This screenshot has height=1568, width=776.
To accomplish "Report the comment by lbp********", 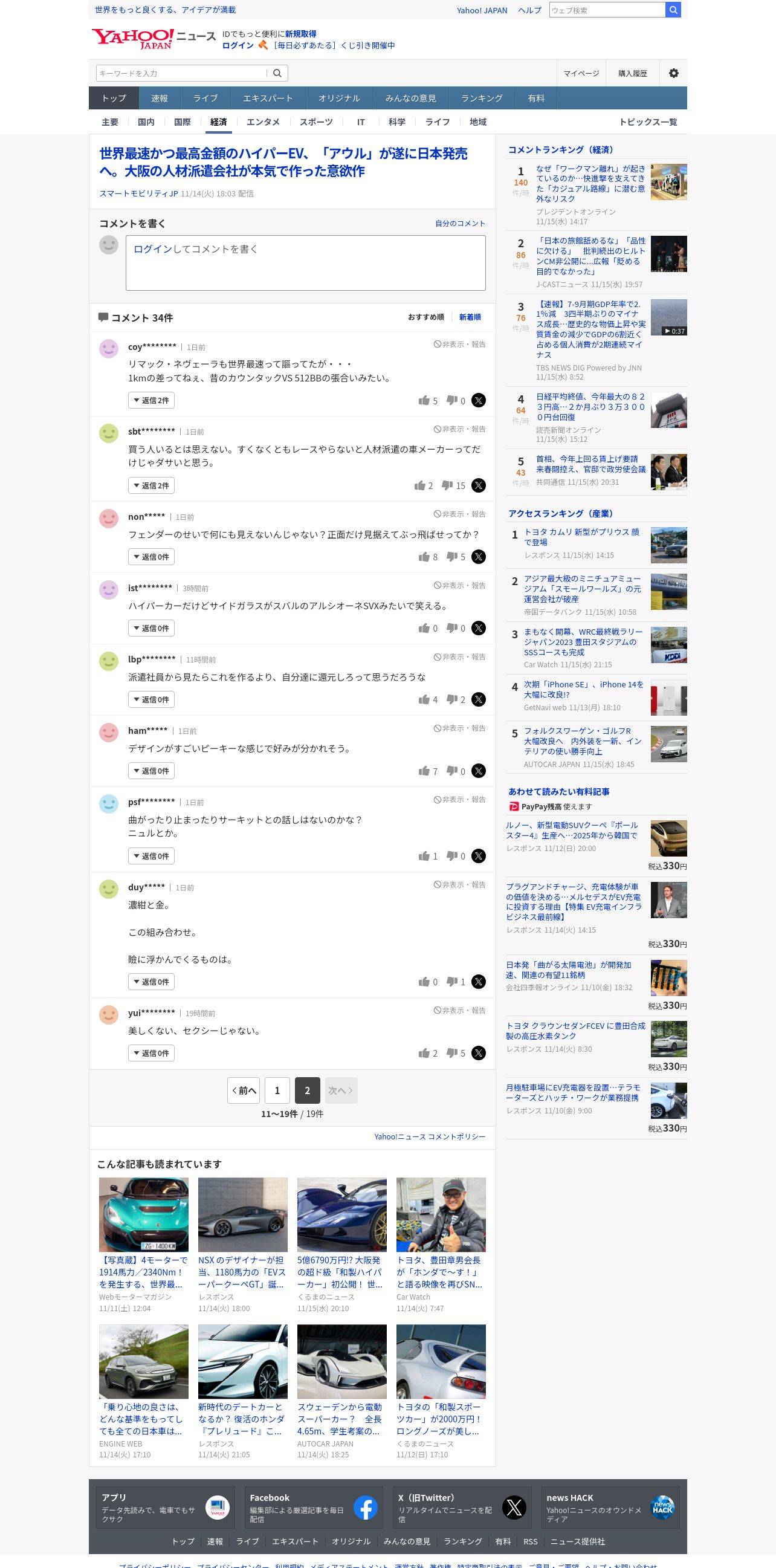I will 459,657.
